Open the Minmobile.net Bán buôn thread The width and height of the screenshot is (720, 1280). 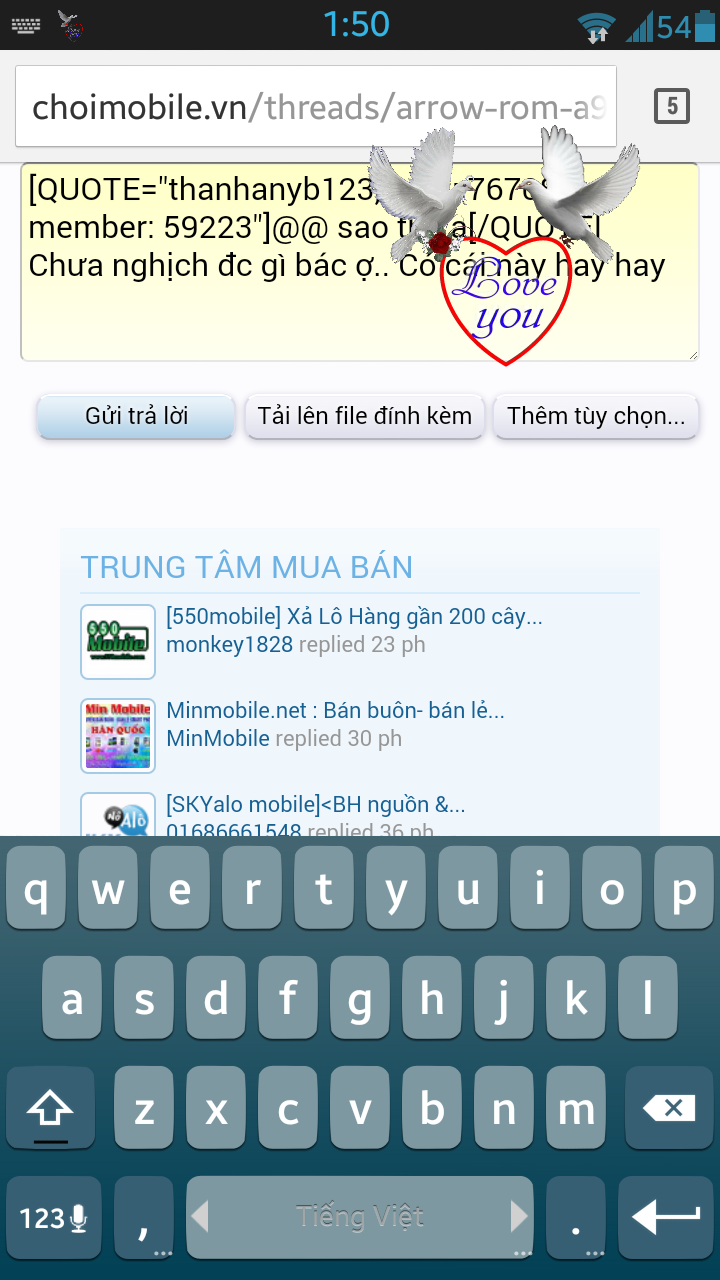tap(335, 711)
